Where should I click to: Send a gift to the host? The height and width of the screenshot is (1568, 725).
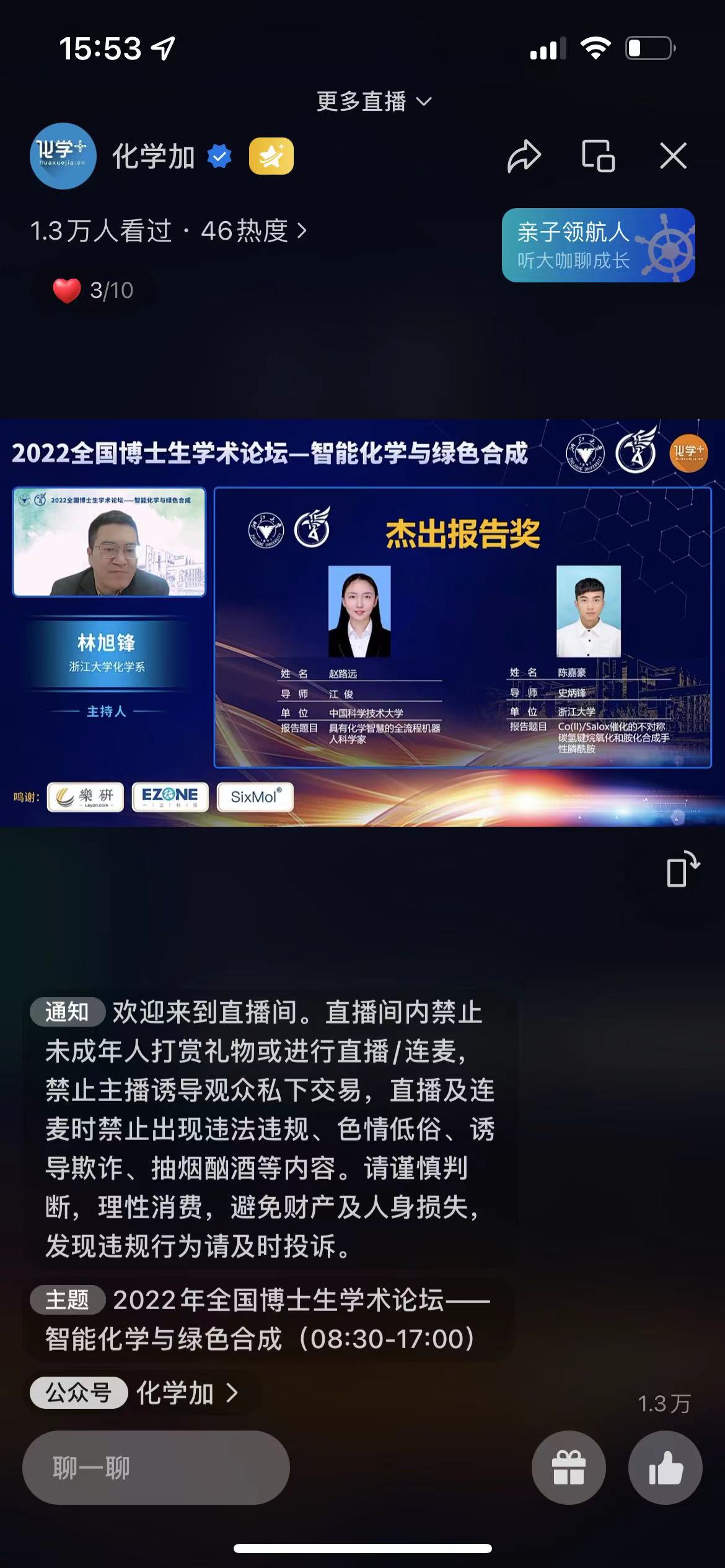pyautogui.click(x=568, y=1468)
